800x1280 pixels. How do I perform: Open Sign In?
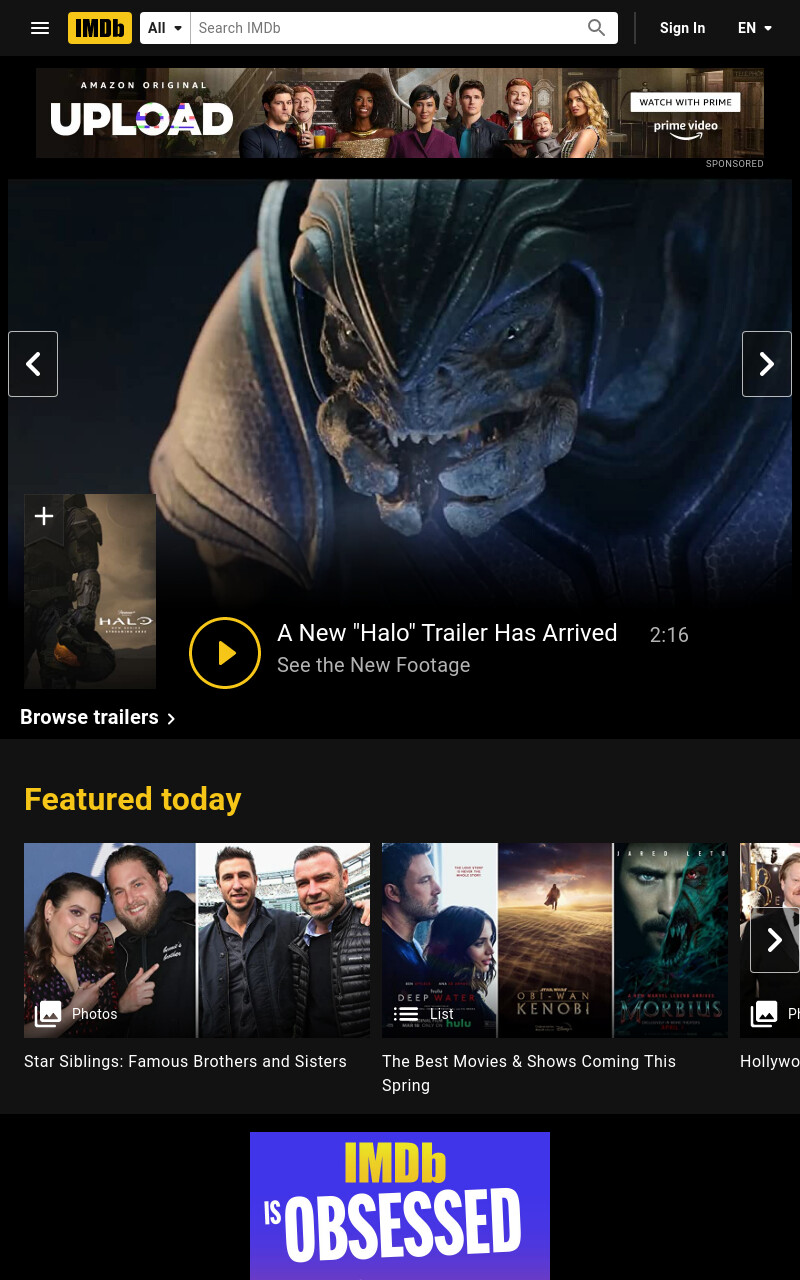pos(682,28)
